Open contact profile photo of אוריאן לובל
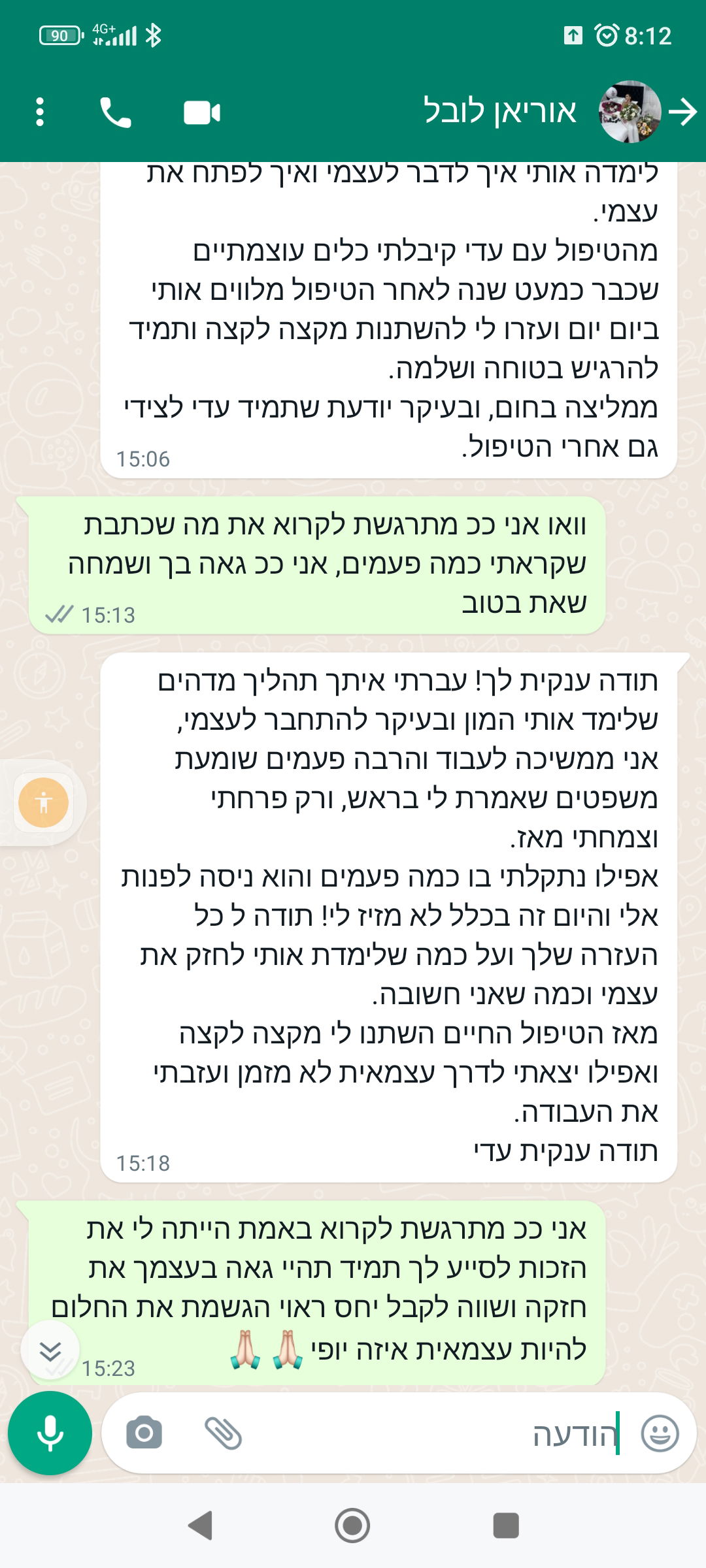This screenshot has width=706, height=1568. pos(630,112)
